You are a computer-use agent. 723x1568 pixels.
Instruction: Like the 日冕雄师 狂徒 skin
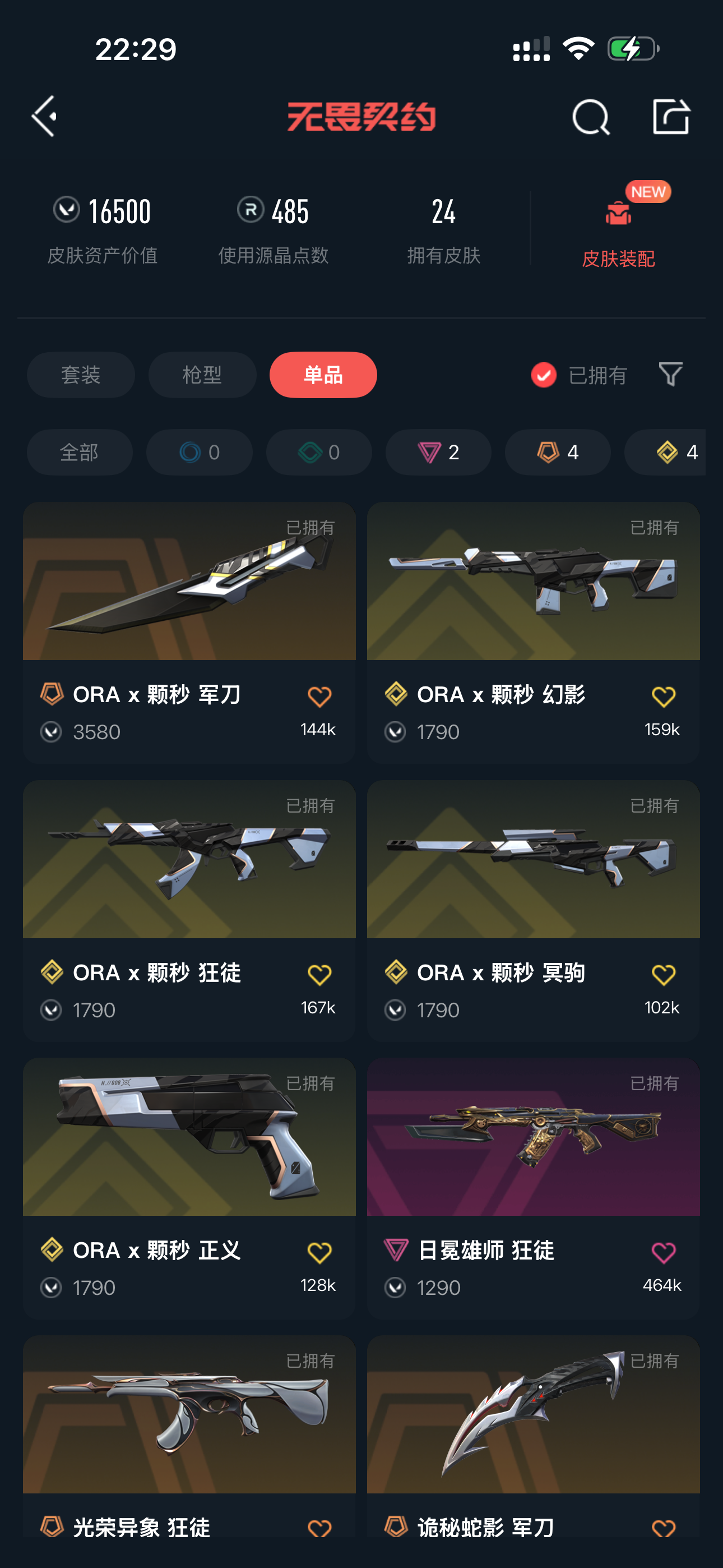click(662, 1252)
